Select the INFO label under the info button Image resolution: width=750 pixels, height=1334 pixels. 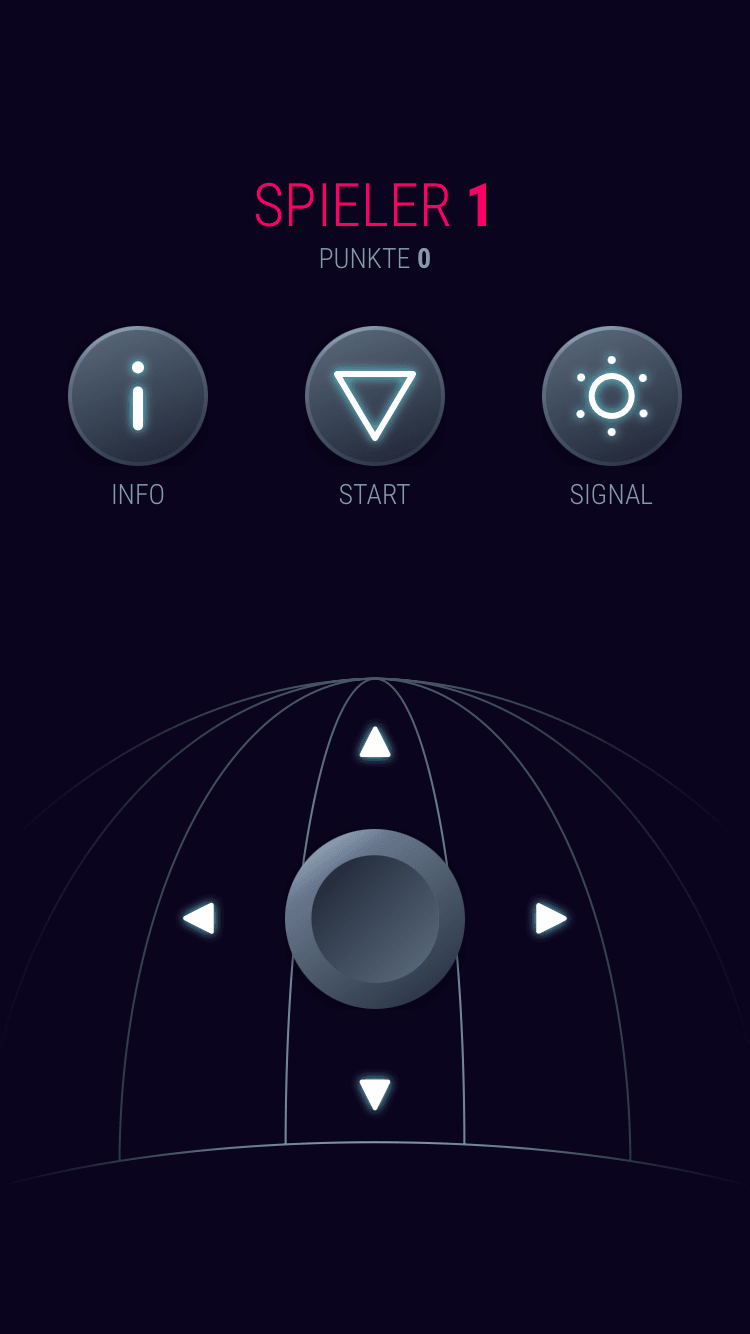(x=138, y=494)
